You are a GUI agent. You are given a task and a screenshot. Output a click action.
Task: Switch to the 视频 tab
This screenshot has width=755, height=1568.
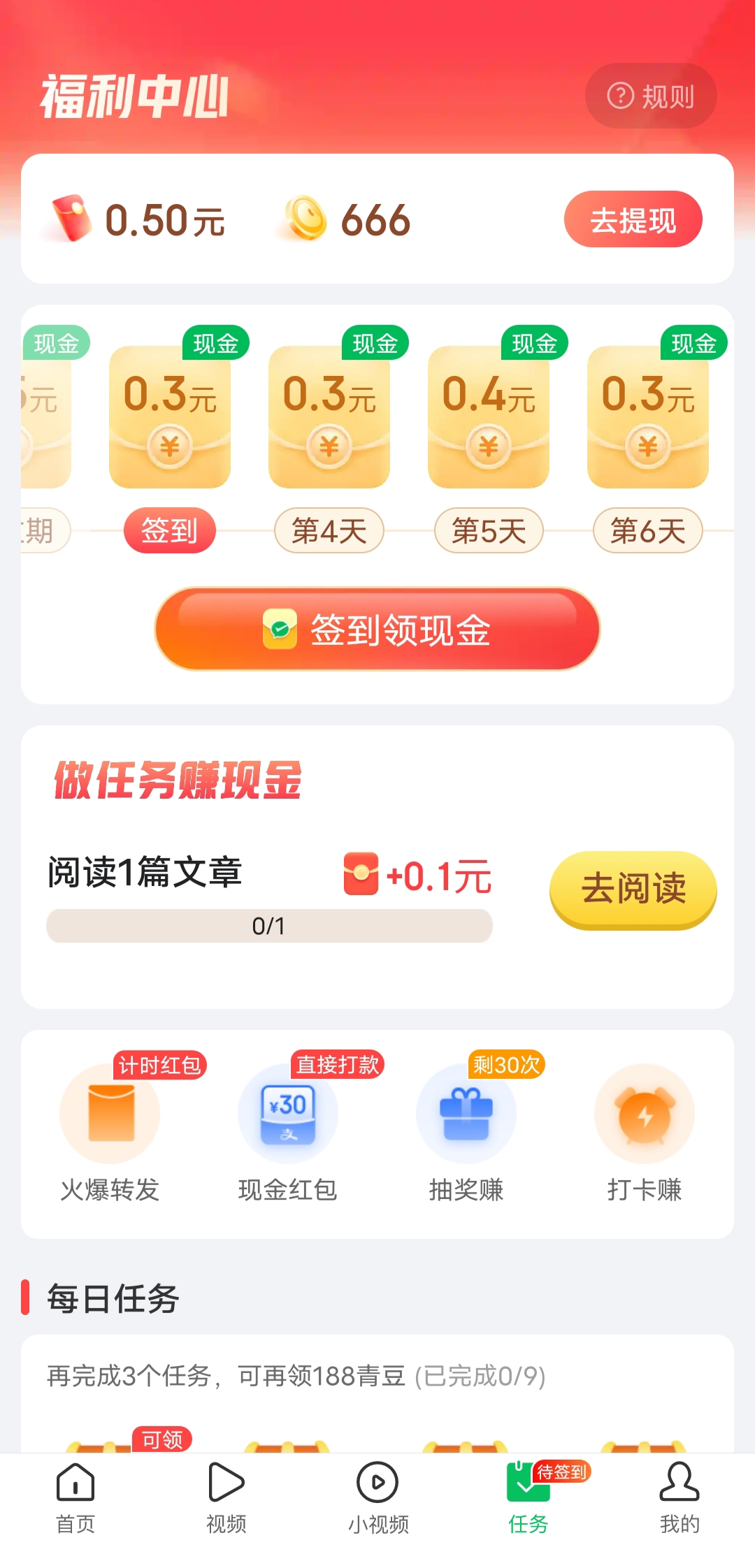pyautogui.click(x=226, y=1499)
